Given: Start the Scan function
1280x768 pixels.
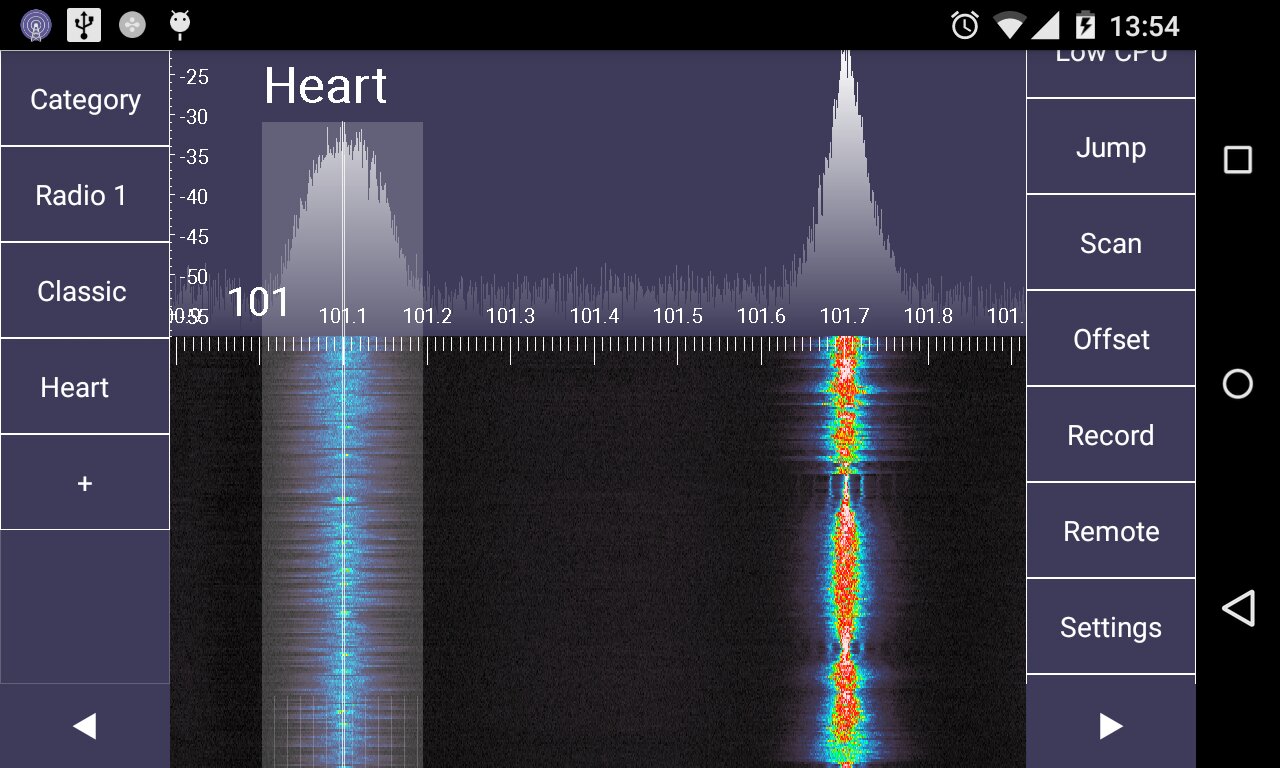Looking at the screenshot, I should 1111,243.
